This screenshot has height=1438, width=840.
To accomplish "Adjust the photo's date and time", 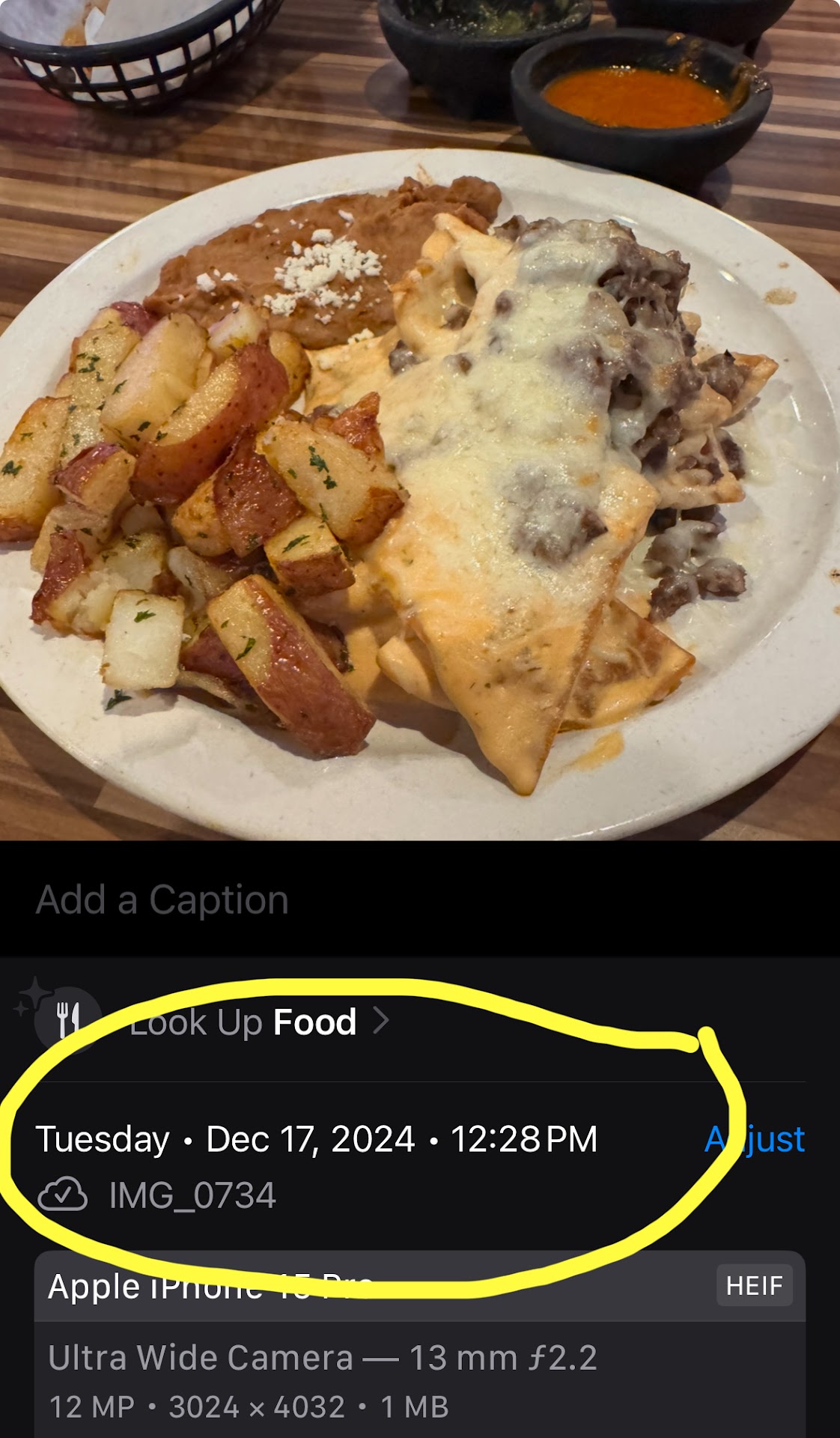I will [x=755, y=1139].
